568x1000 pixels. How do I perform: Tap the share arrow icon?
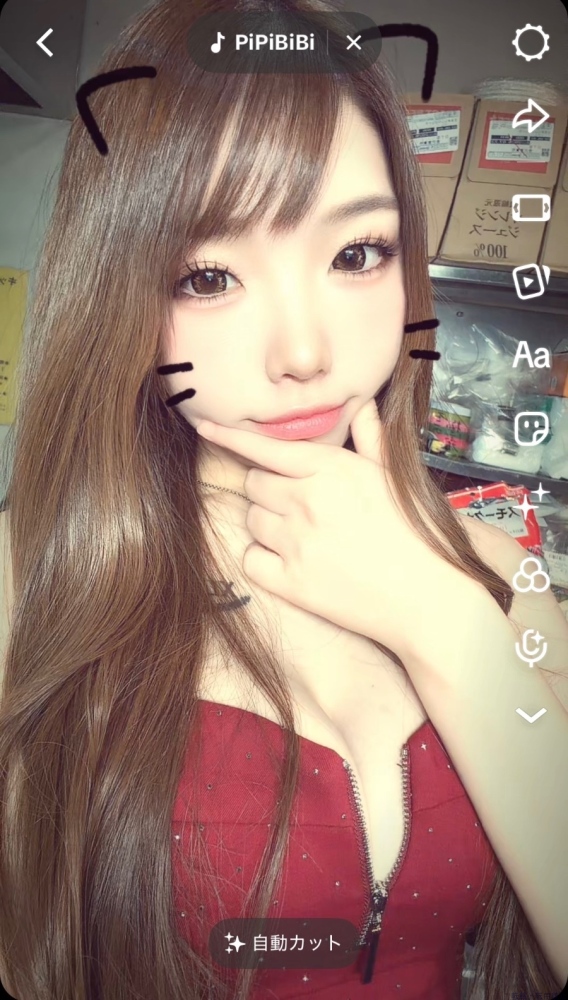531,115
